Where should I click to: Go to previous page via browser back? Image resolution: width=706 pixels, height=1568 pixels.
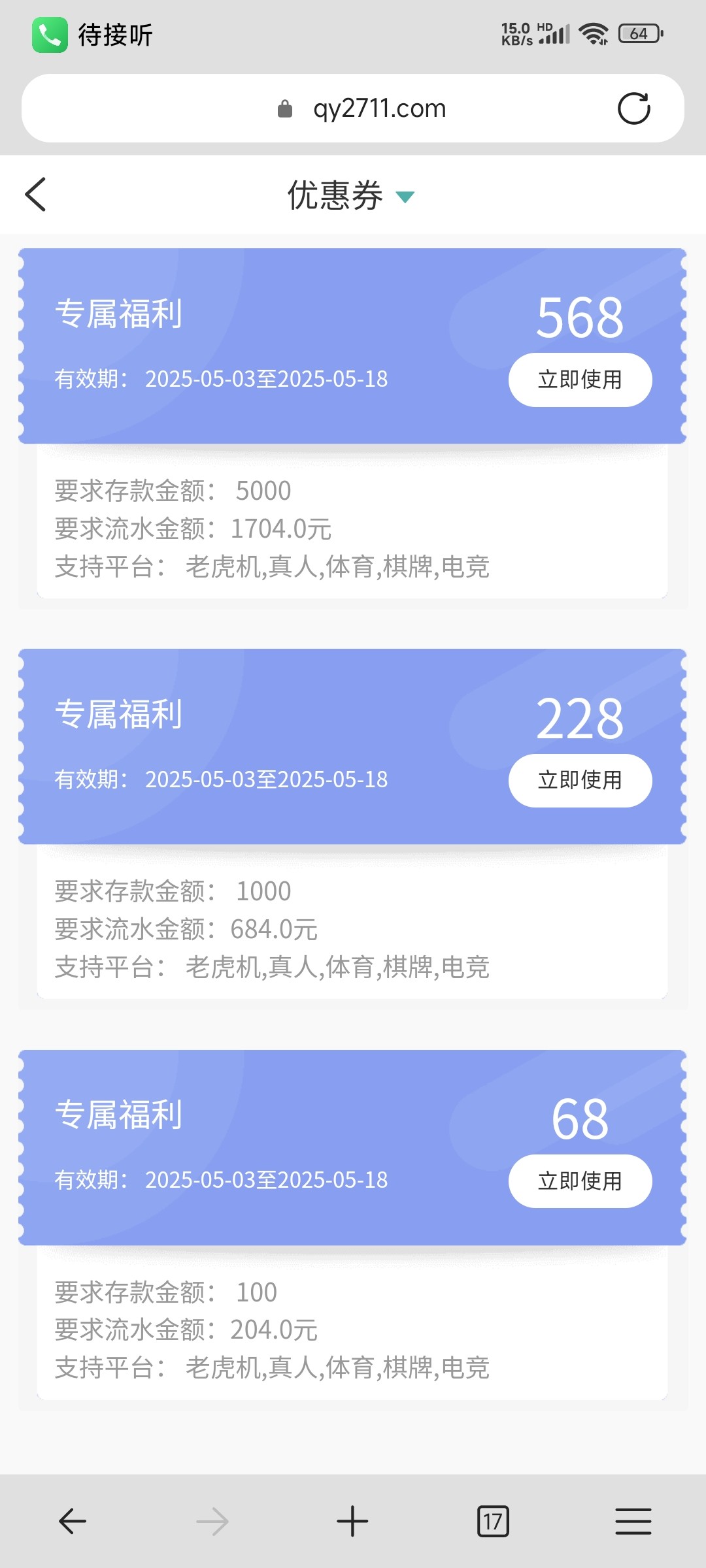[73, 1521]
